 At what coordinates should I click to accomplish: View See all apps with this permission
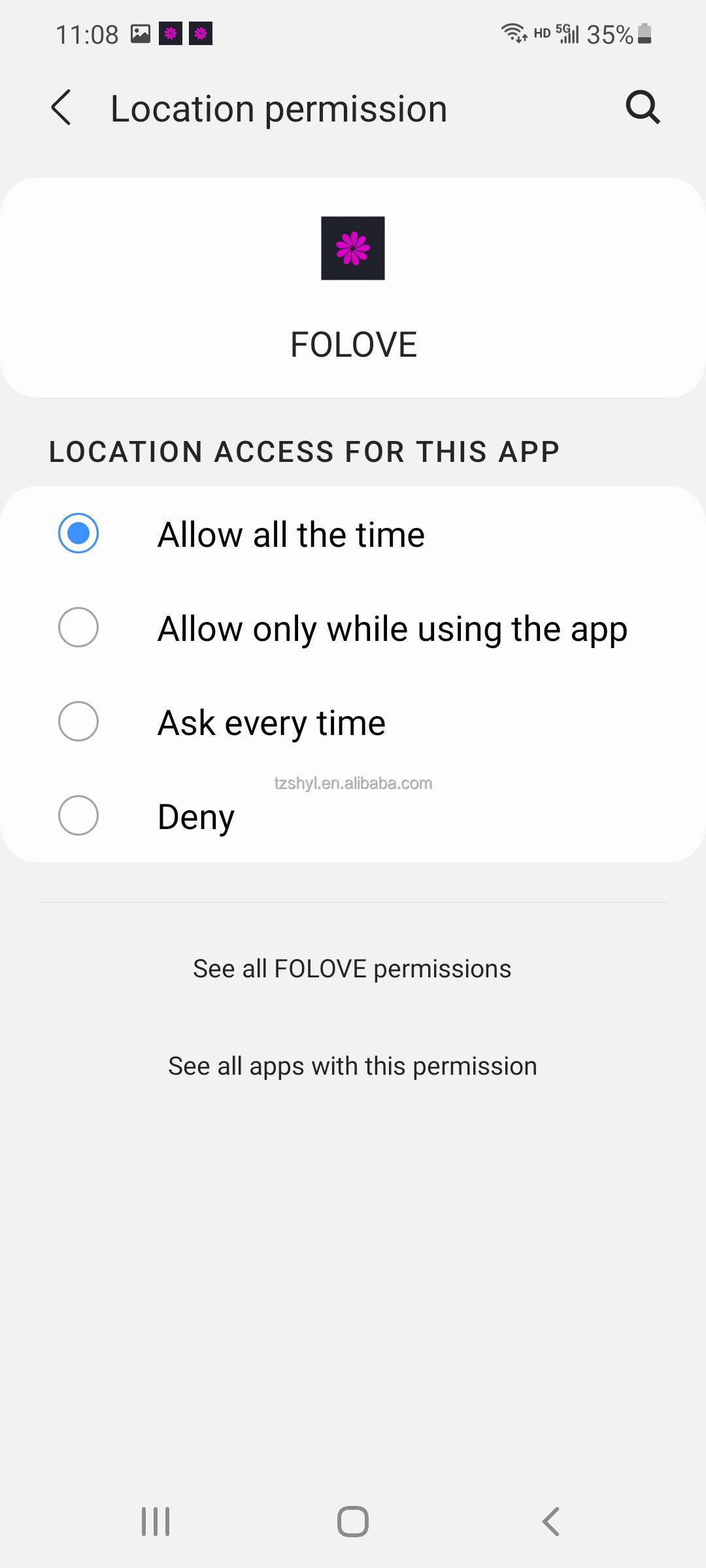[x=352, y=1066]
